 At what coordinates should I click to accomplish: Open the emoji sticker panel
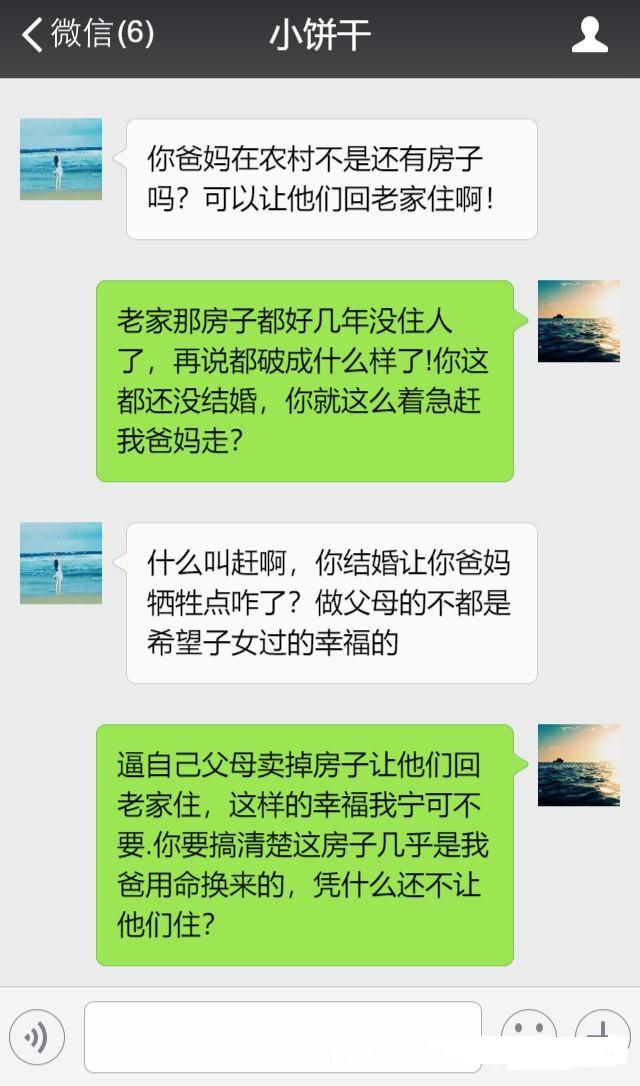pos(528,1037)
